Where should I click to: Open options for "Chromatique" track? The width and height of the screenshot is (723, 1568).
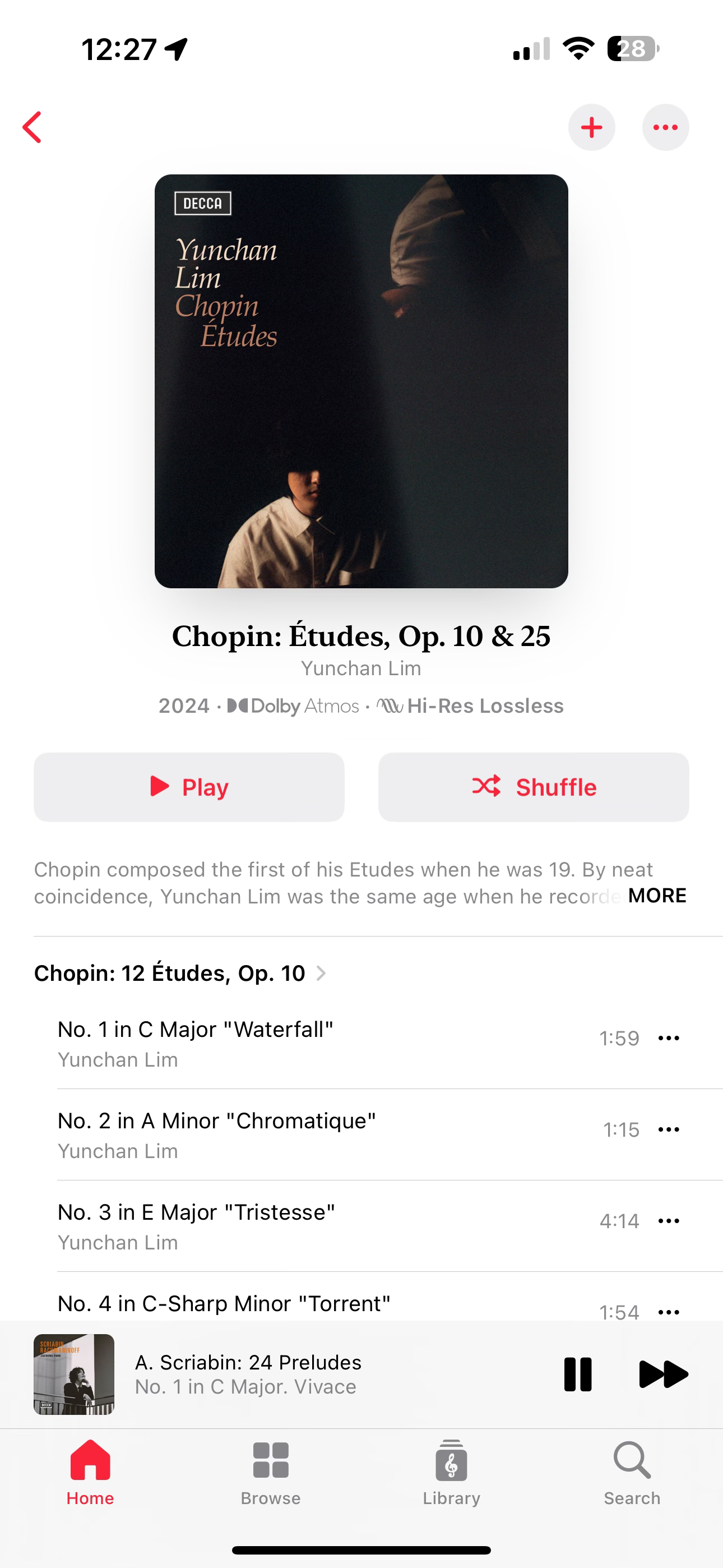click(x=668, y=1130)
